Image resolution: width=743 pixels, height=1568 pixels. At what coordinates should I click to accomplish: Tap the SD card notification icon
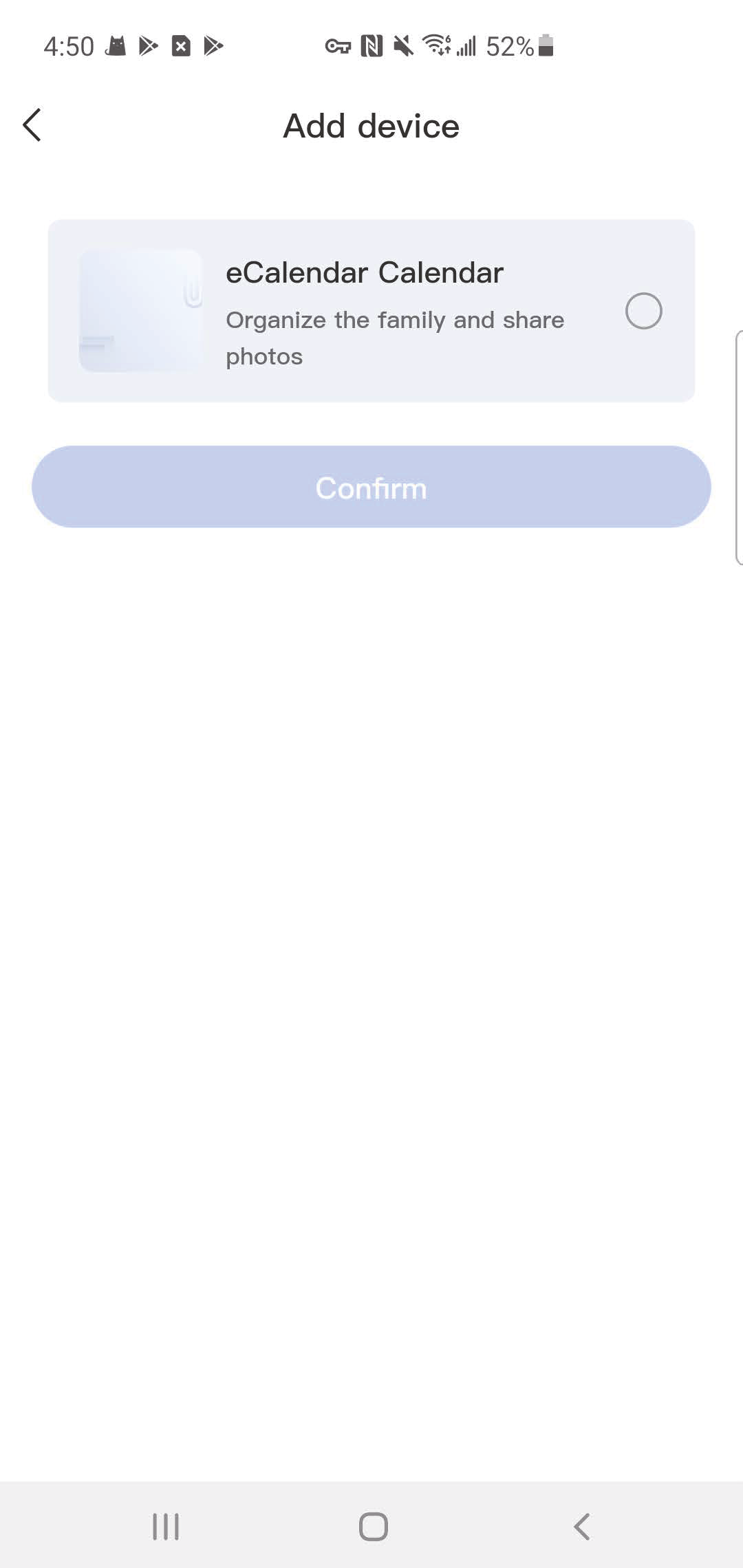coord(180,45)
